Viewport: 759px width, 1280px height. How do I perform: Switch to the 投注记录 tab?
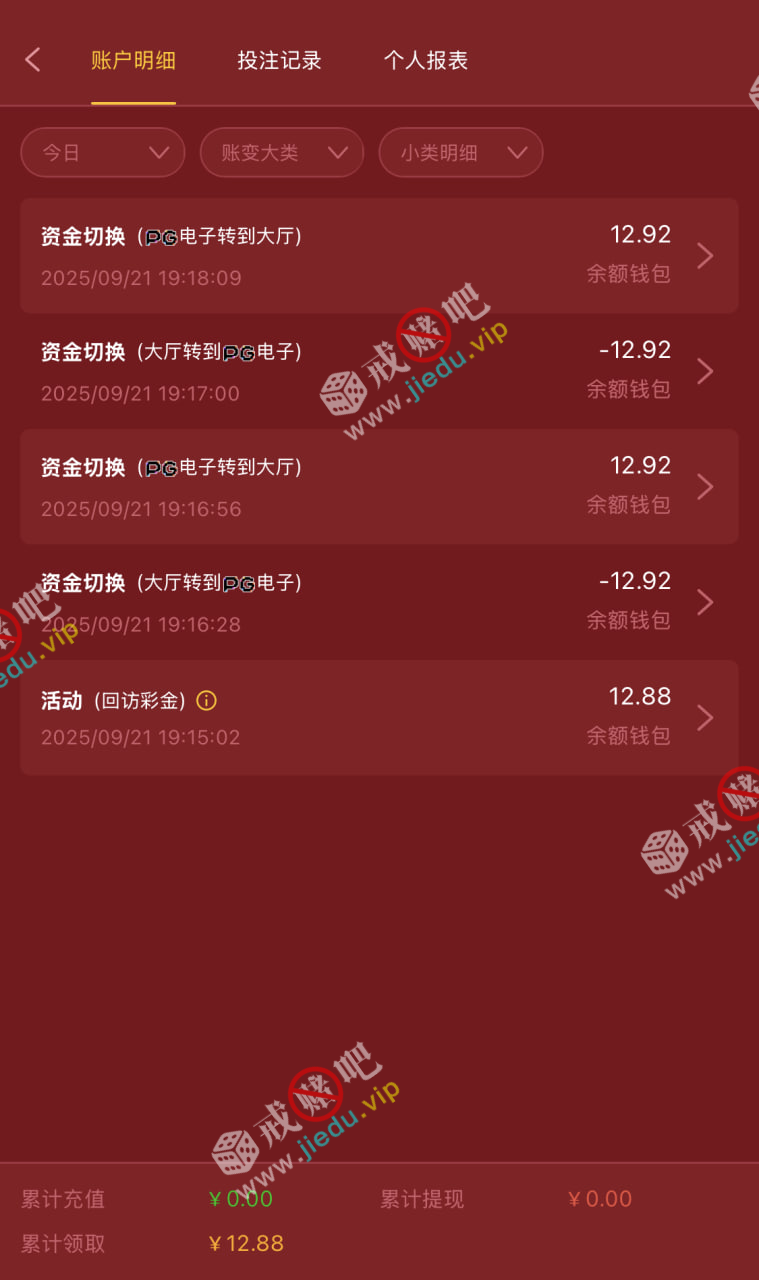pyautogui.click(x=279, y=60)
